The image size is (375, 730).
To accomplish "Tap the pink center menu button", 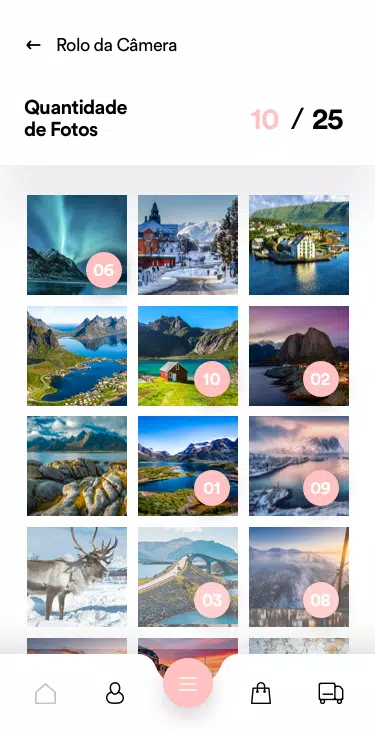I will [x=188, y=683].
